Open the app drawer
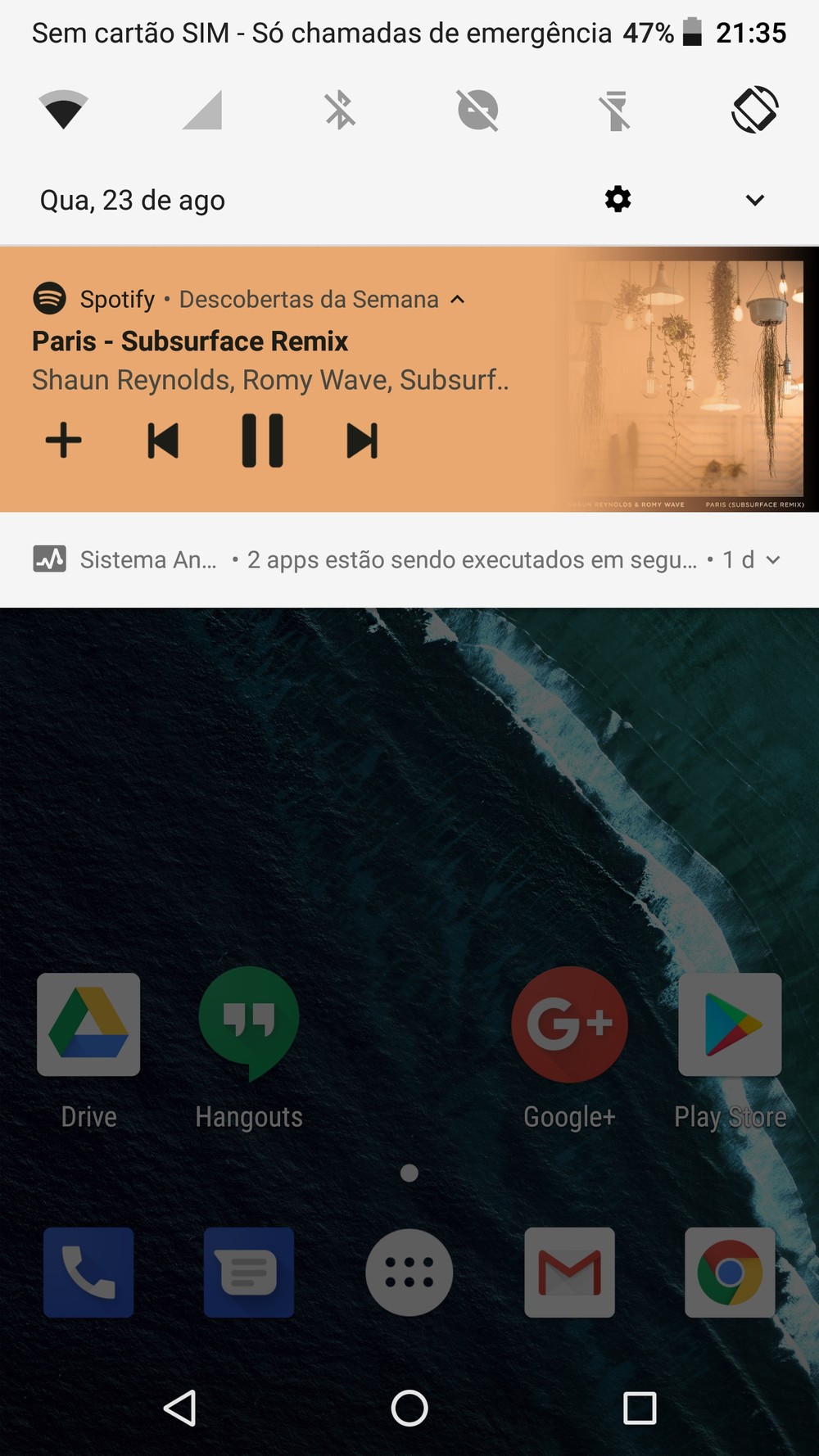Screen dimensions: 819x1456 tap(409, 1273)
